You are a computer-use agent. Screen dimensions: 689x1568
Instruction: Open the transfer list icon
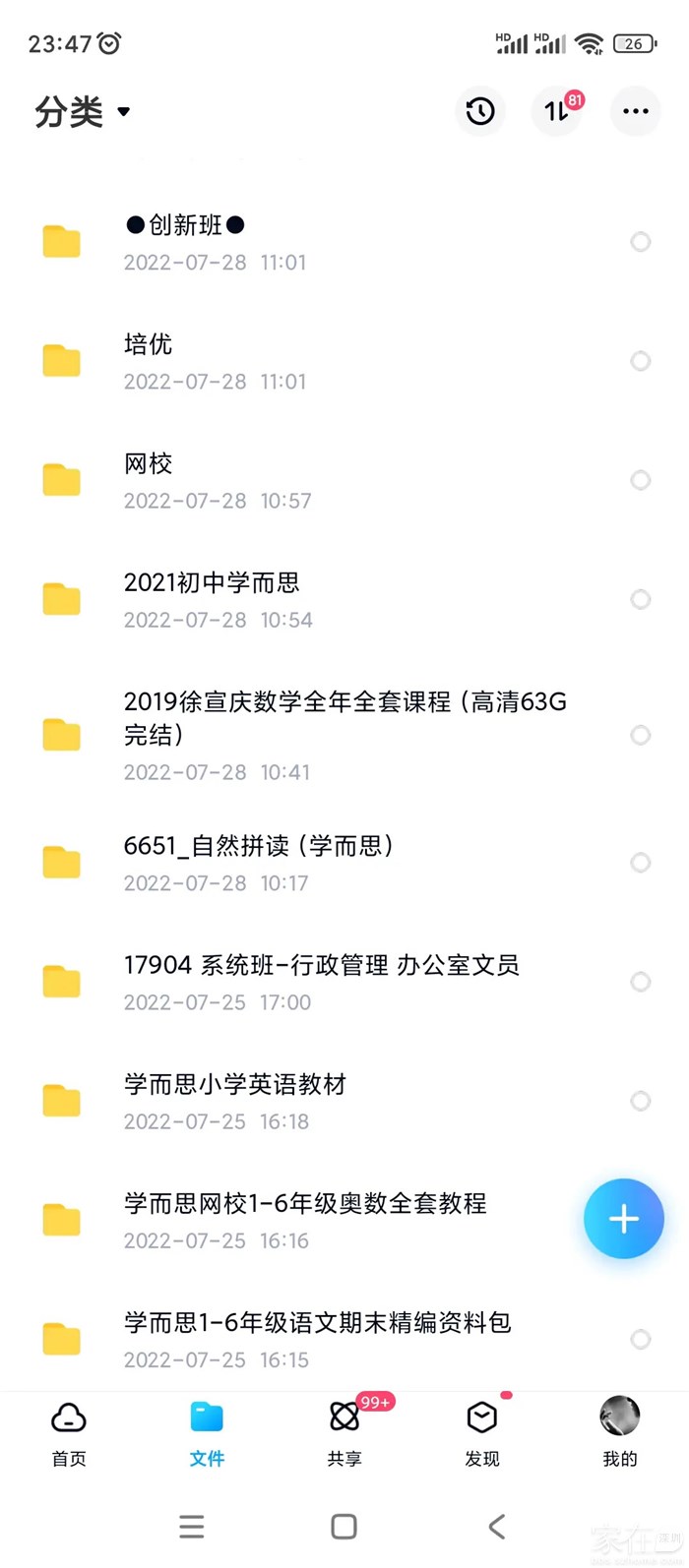(x=557, y=111)
